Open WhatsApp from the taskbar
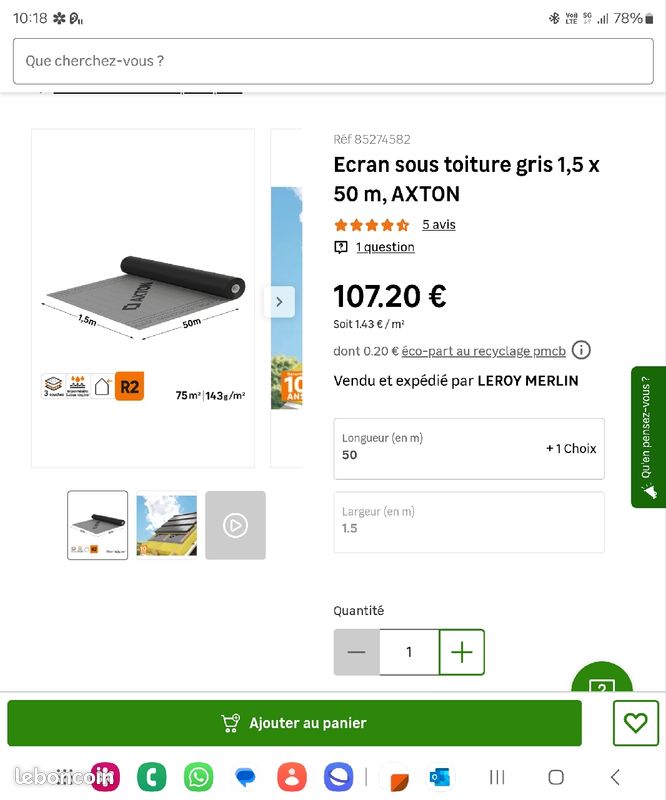 tap(198, 777)
